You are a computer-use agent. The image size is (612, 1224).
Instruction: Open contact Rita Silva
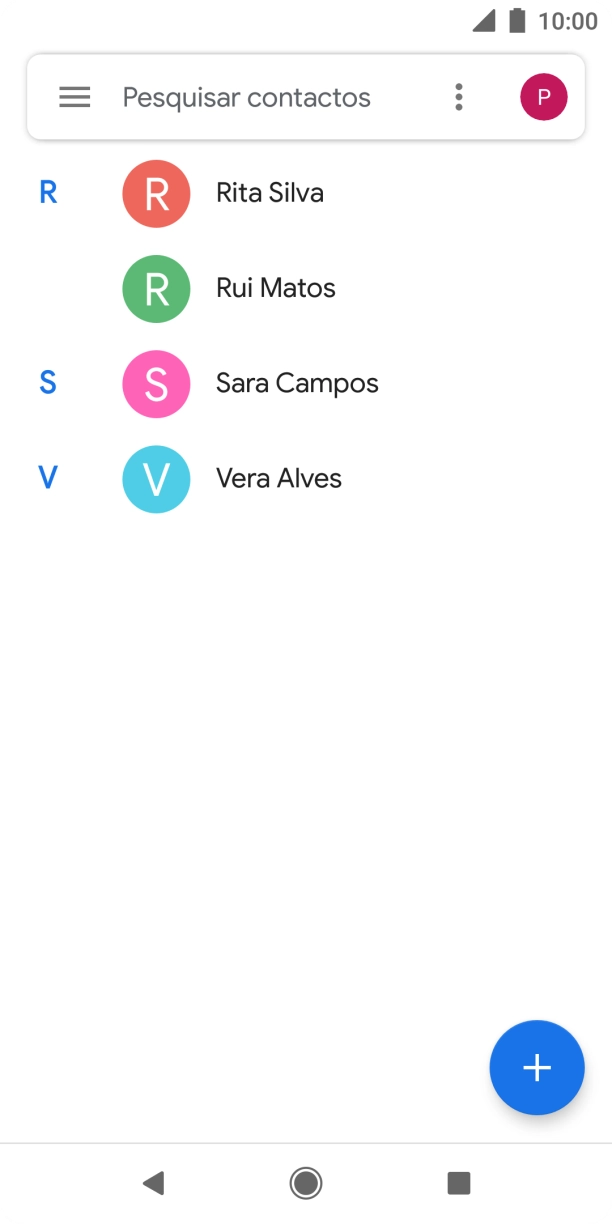[270, 193]
